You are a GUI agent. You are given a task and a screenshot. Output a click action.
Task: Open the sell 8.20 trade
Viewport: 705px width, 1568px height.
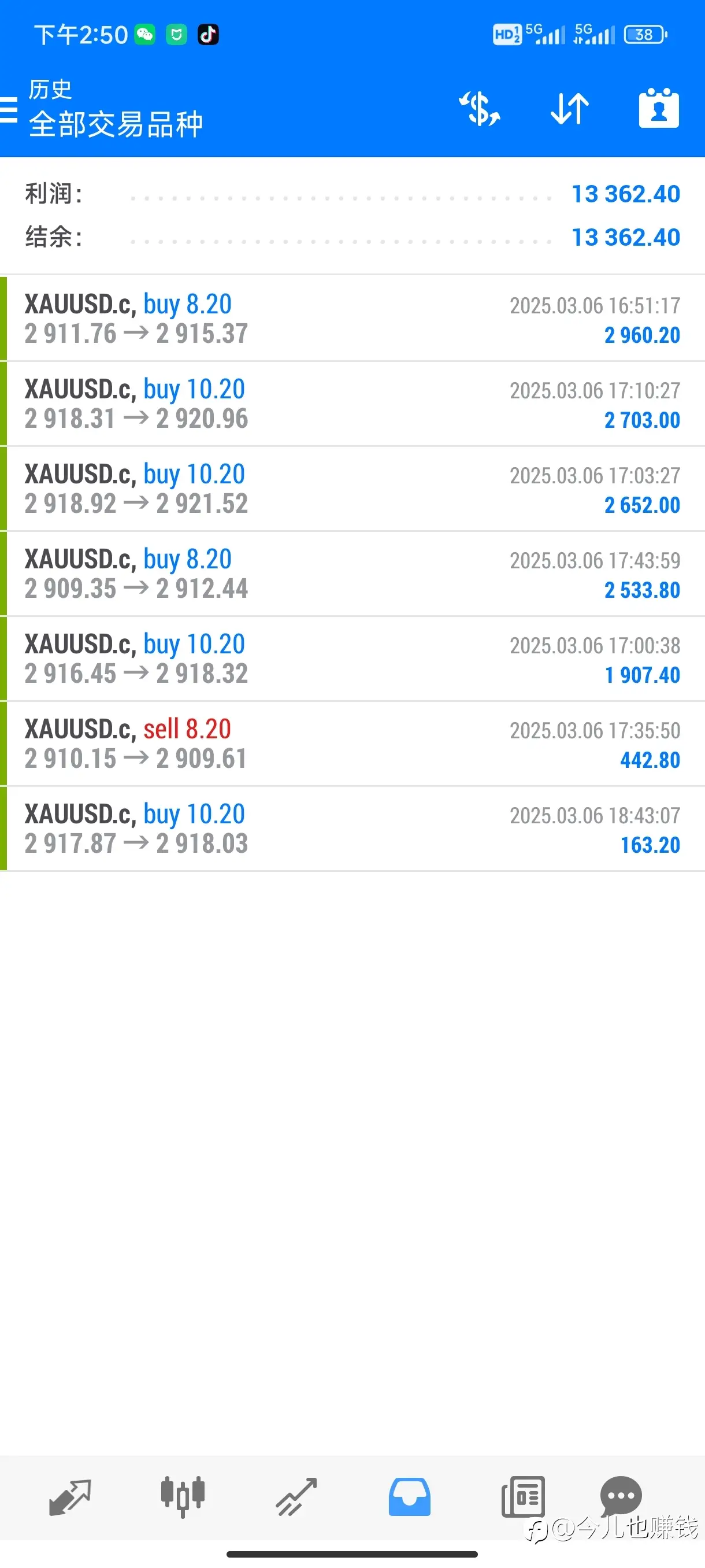352,744
